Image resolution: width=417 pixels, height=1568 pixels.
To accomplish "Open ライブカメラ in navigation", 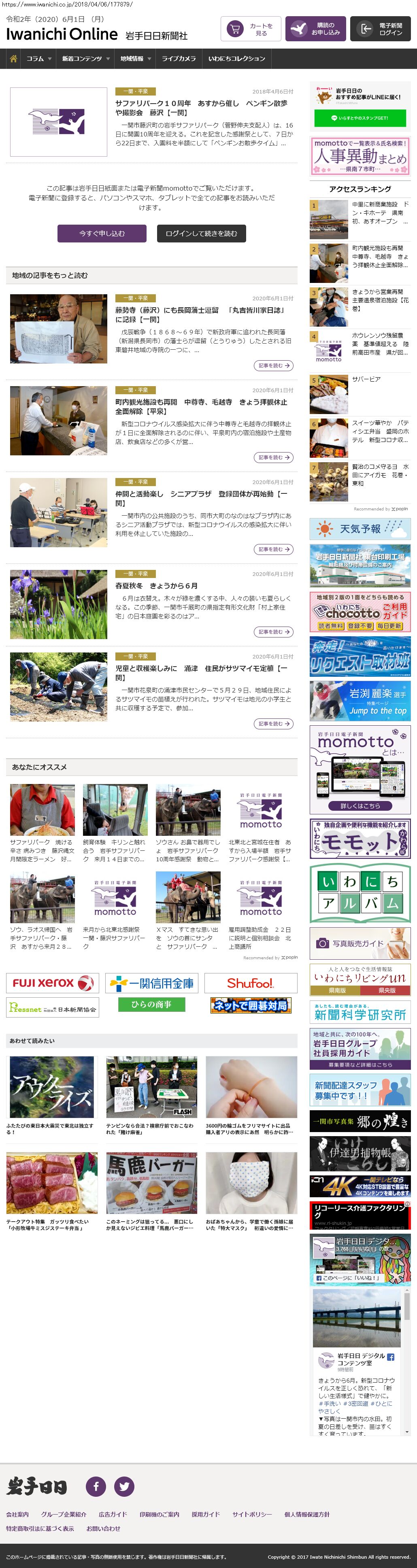I will [179, 58].
